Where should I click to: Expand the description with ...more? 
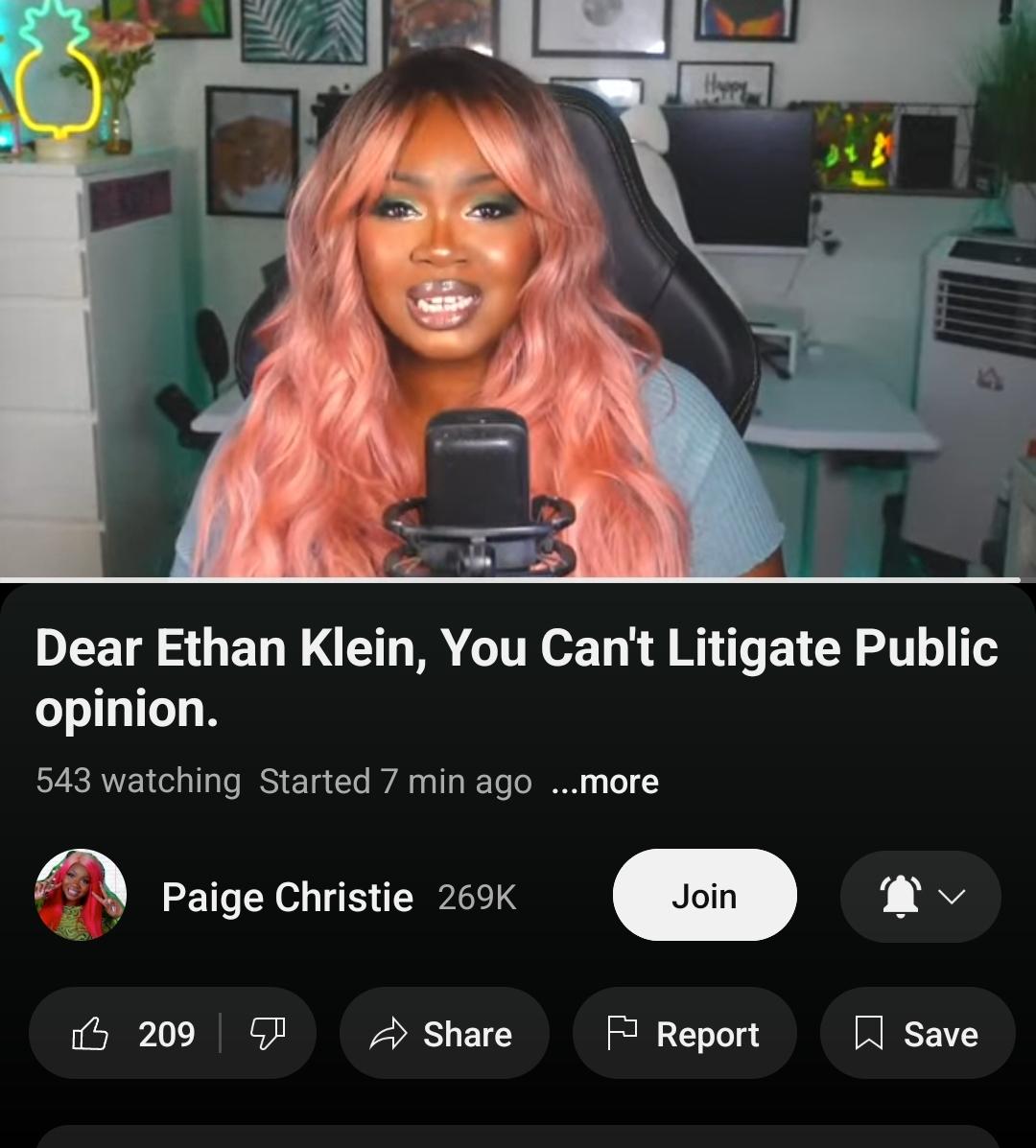[x=605, y=782]
